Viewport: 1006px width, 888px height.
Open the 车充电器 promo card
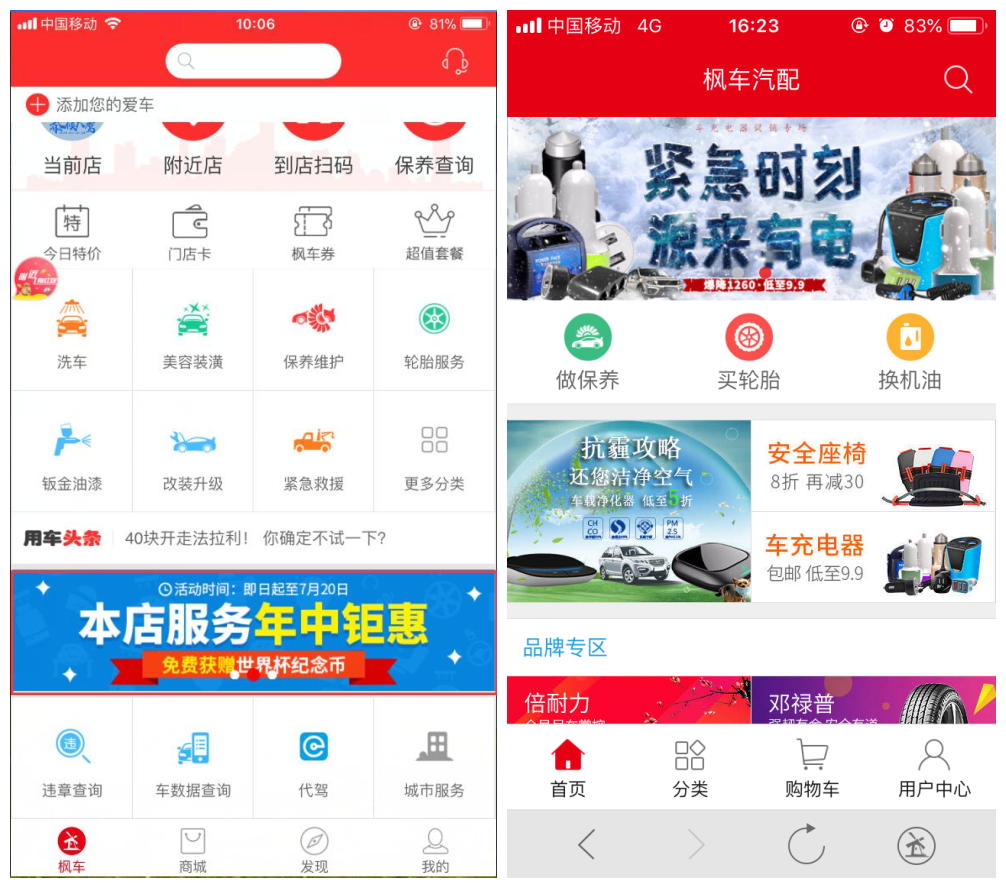tap(872, 558)
